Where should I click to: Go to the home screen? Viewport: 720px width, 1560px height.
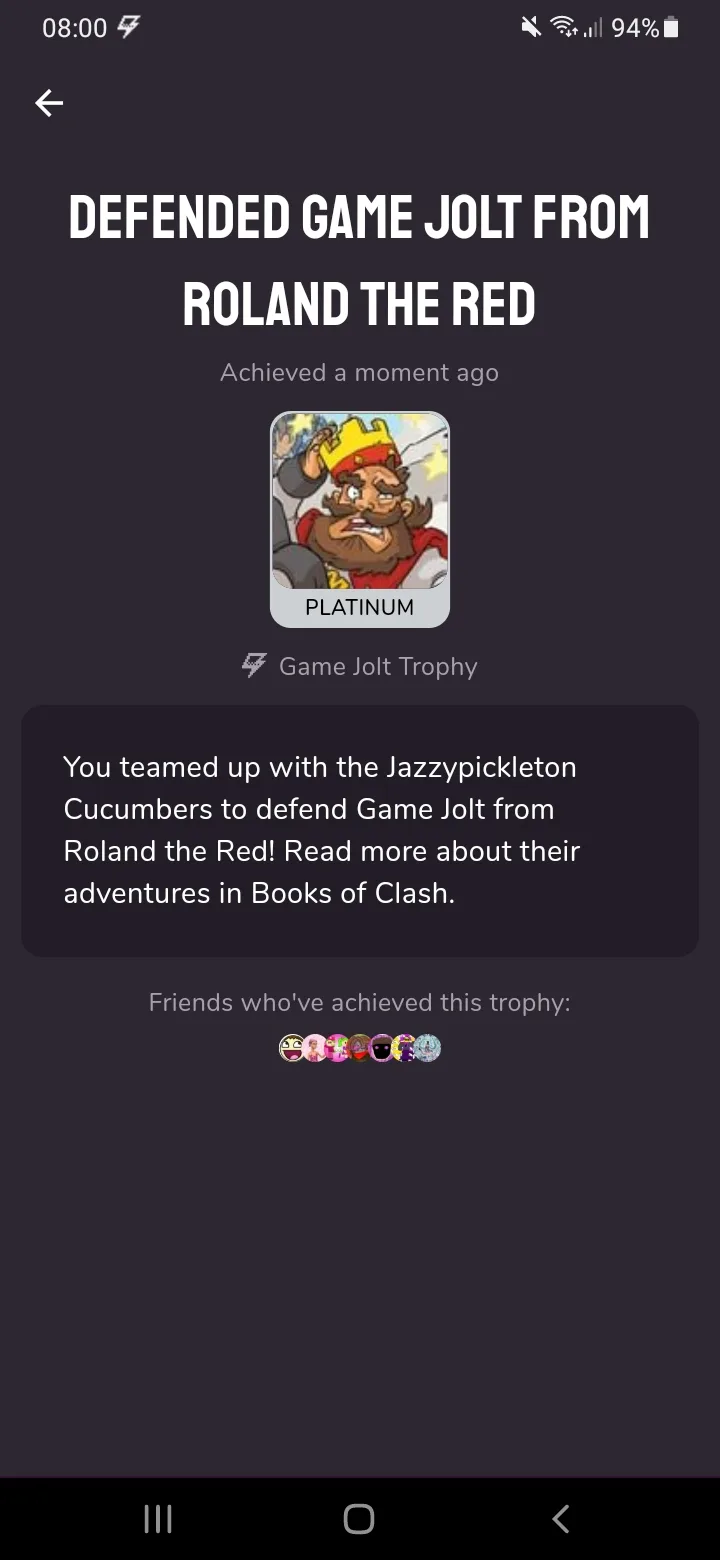359,1519
